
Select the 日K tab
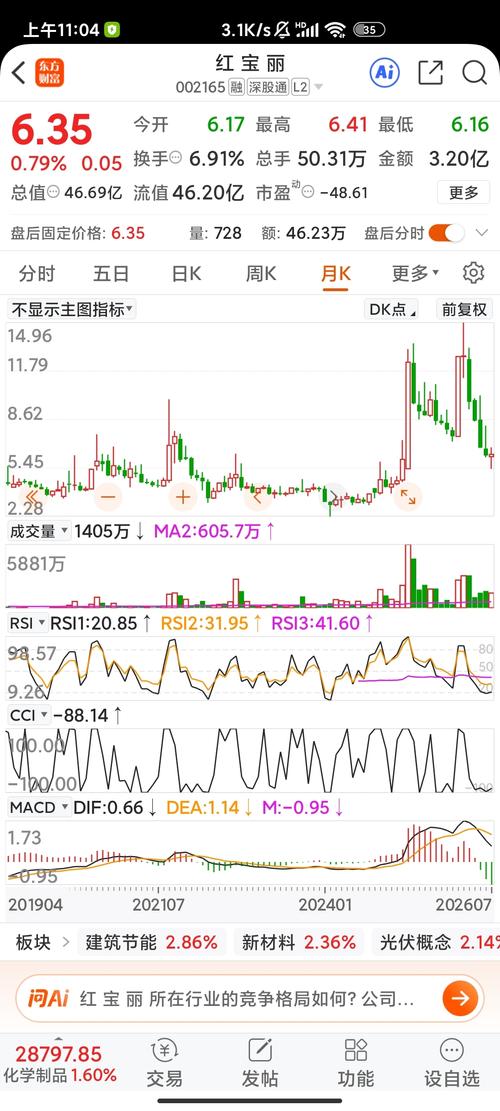tap(187, 273)
